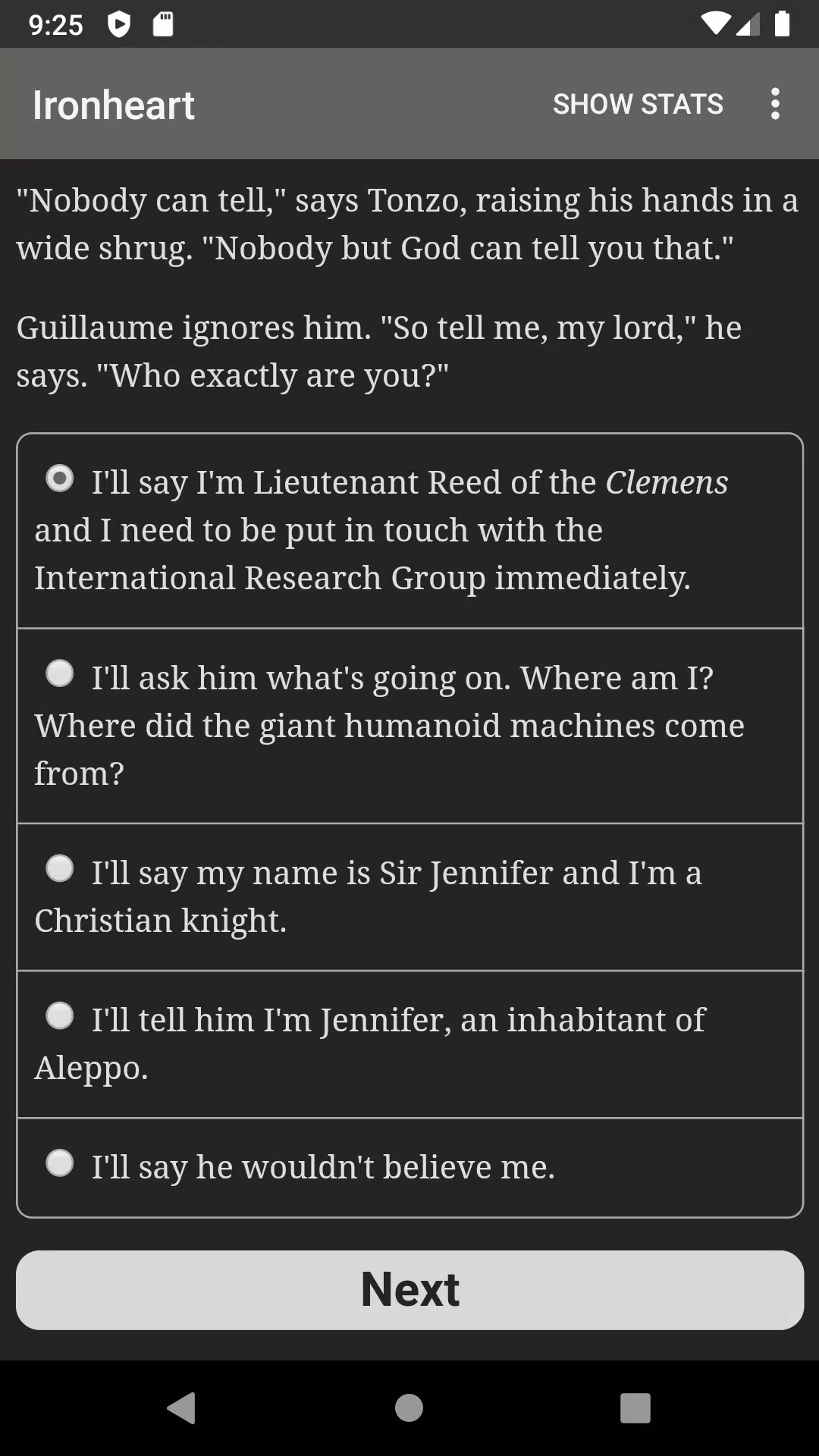Screen dimensions: 819x1456
Task: Go back with the system back button
Action: click(182, 1408)
